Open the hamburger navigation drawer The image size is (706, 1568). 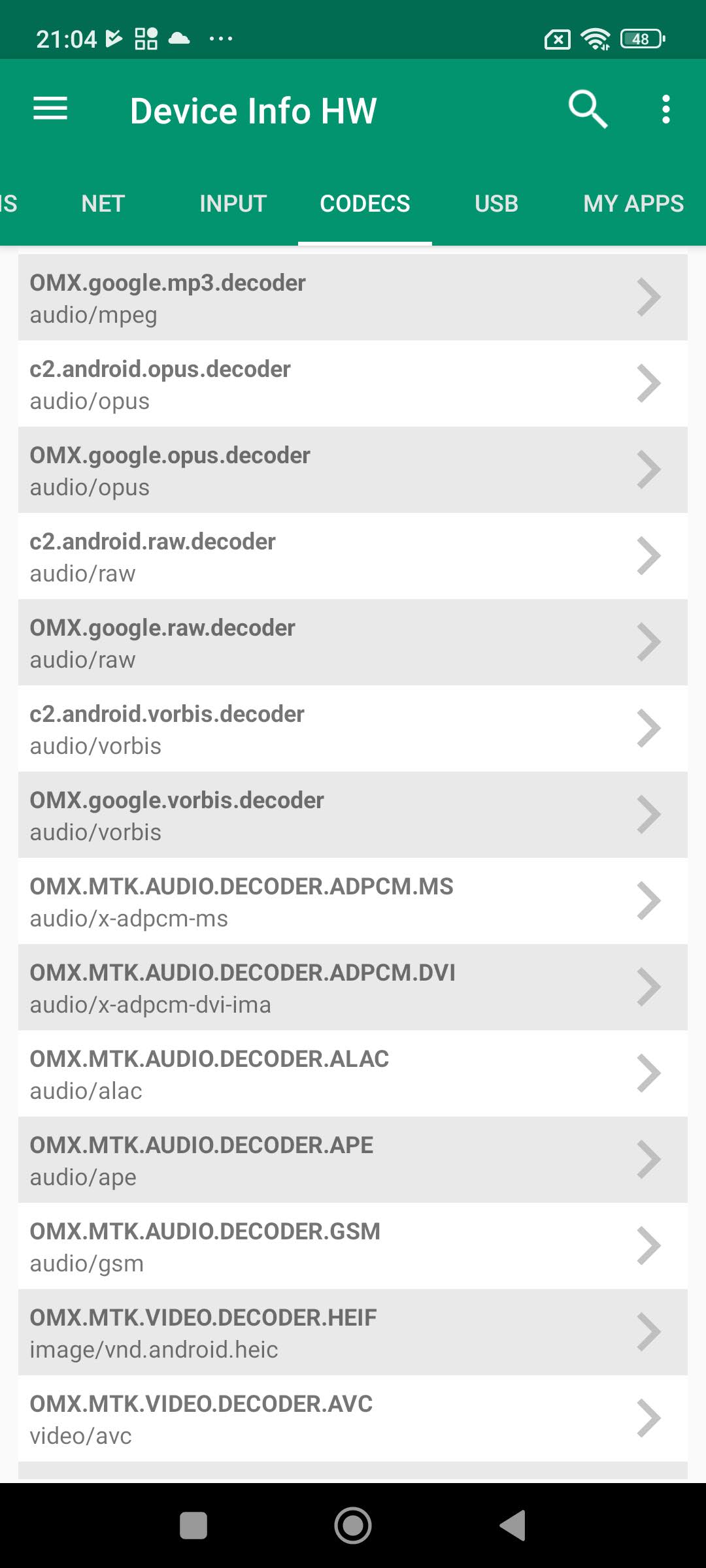50,109
